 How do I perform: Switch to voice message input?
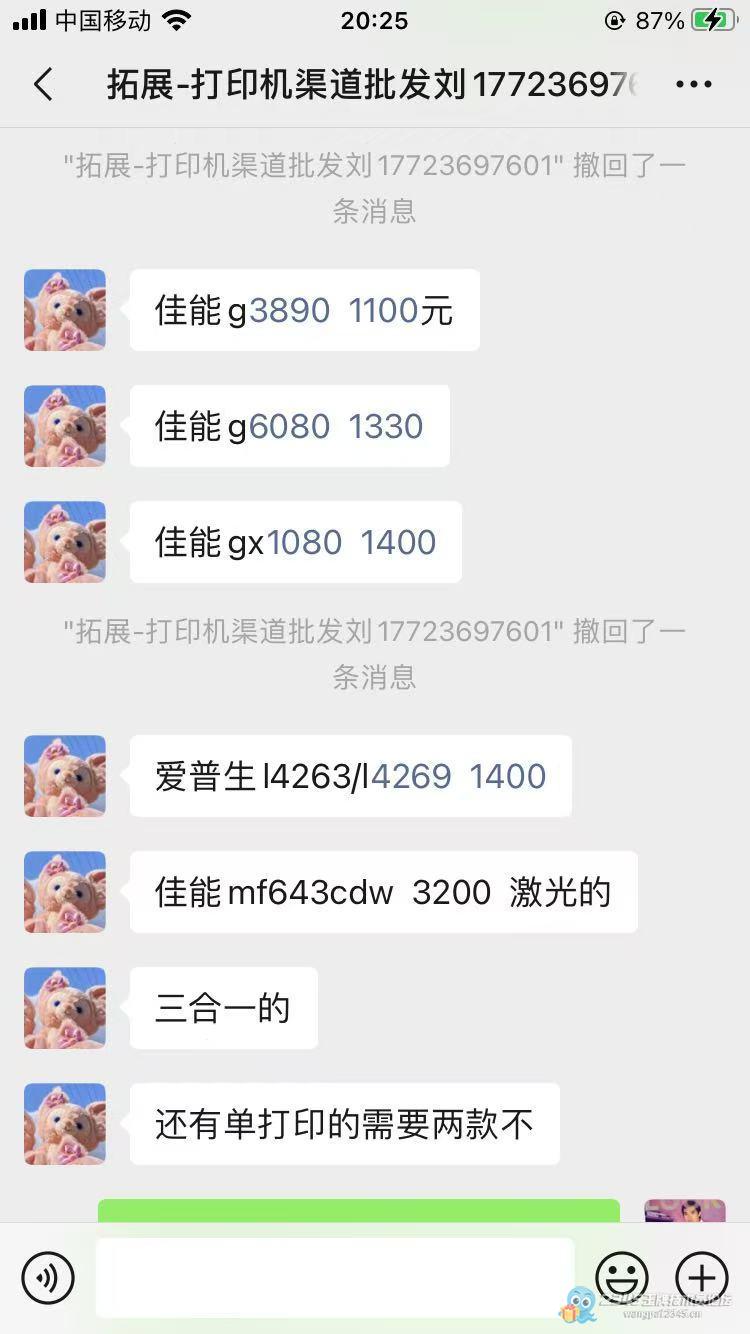(x=48, y=1277)
